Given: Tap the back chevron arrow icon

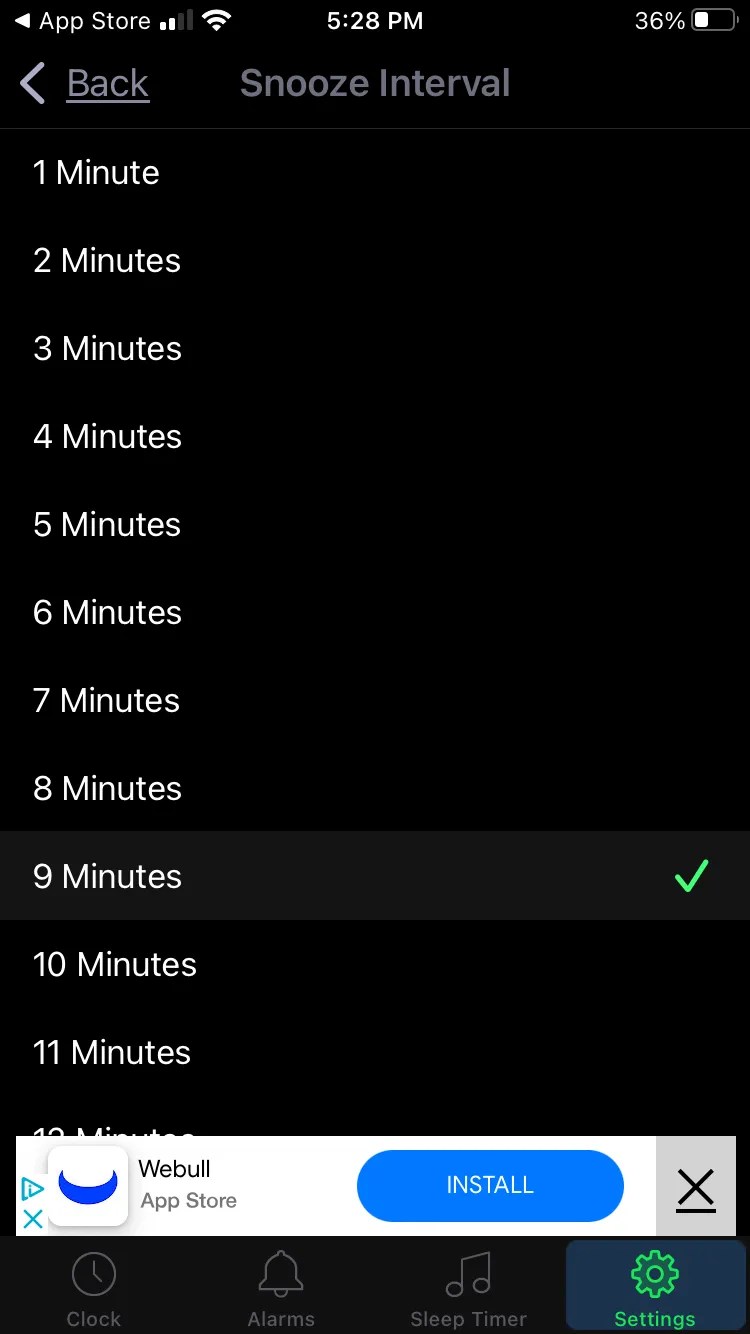Looking at the screenshot, I should (x=32, y=83).
